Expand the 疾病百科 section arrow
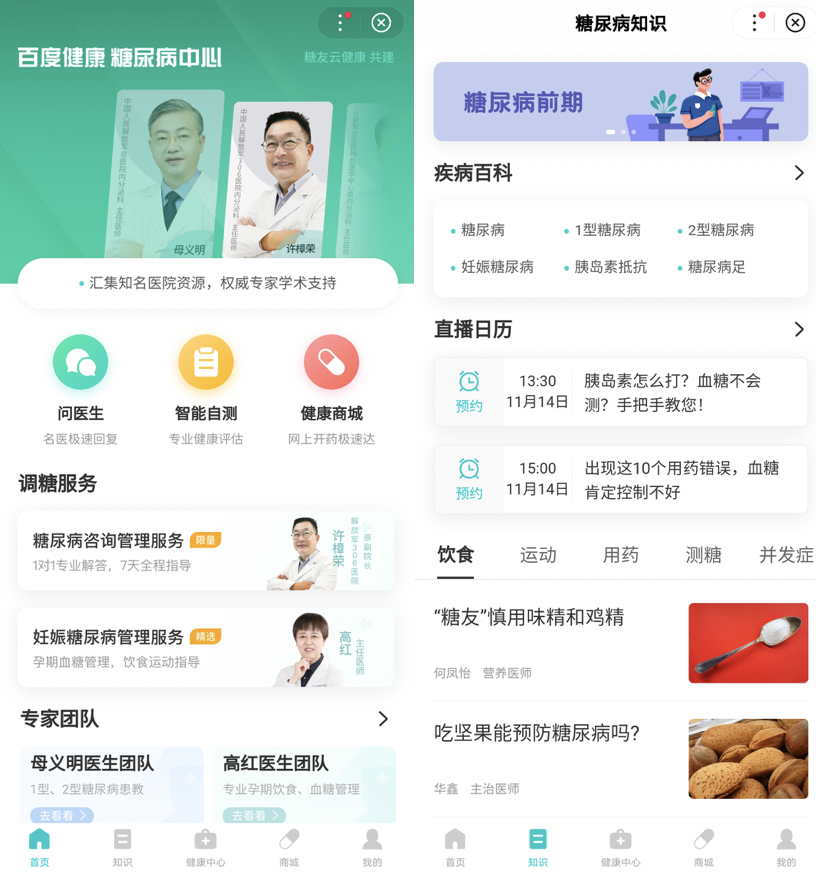The height and width of the screenshot is (874, 816). click(798, 173)
